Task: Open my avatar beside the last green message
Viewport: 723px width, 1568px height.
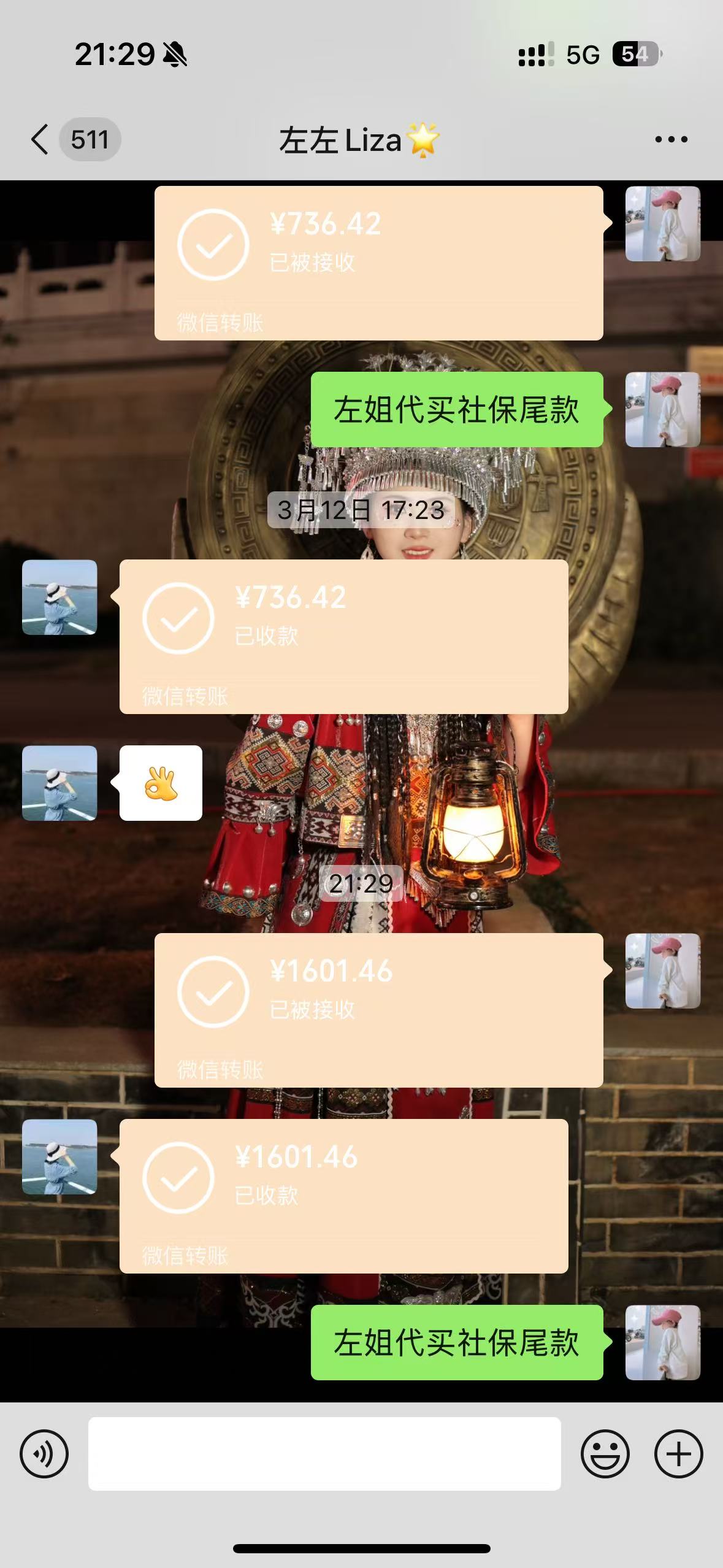Action: (x=663, y=1342)
